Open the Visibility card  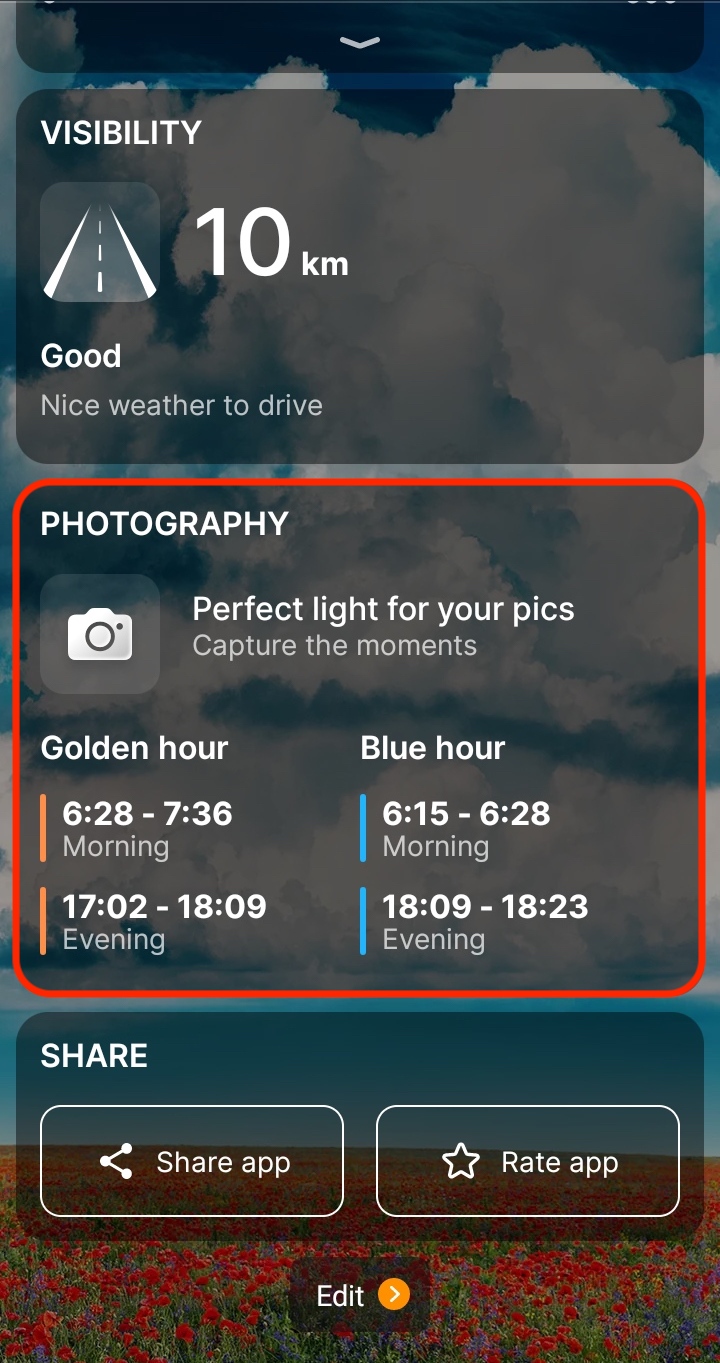point(360,276)
